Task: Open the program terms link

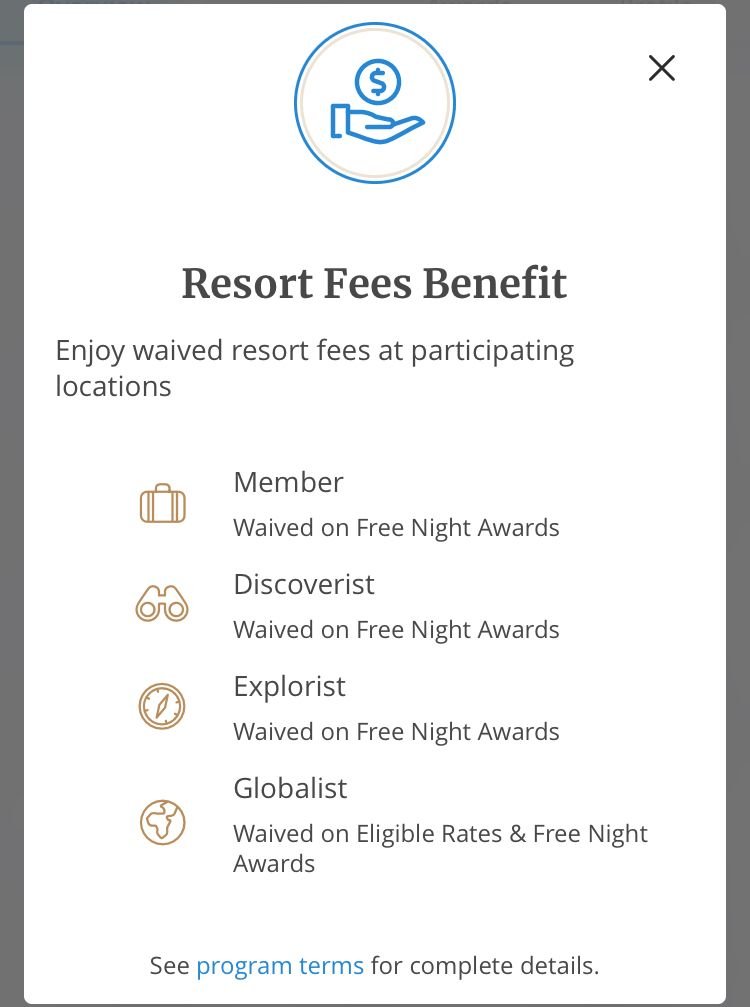Action: [280, 965]
